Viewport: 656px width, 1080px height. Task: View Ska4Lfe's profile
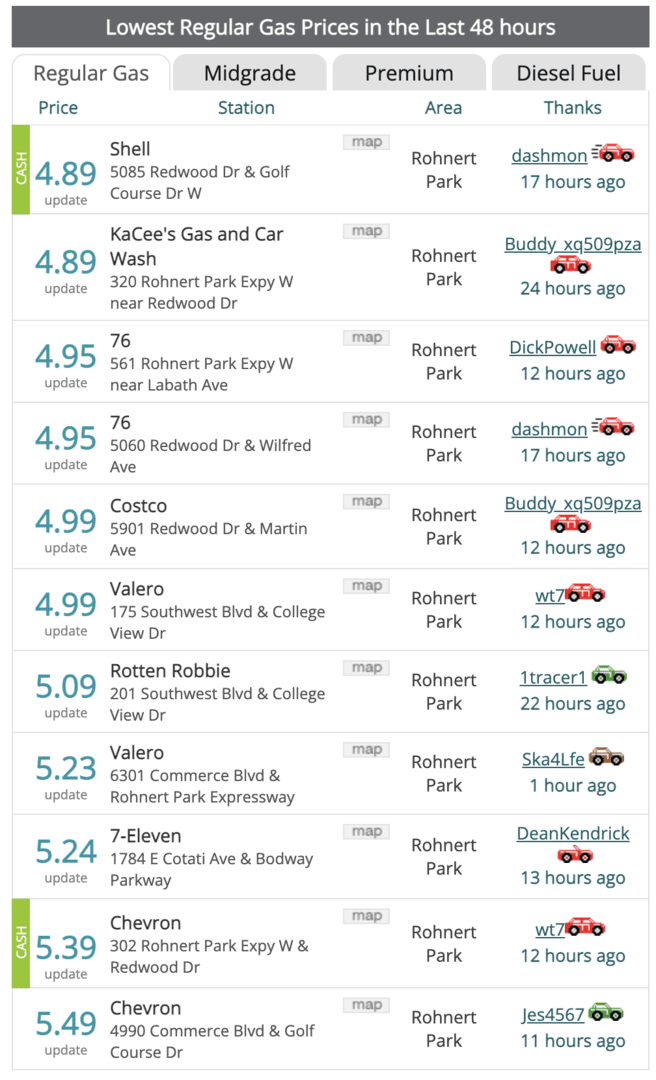(553, 760)
